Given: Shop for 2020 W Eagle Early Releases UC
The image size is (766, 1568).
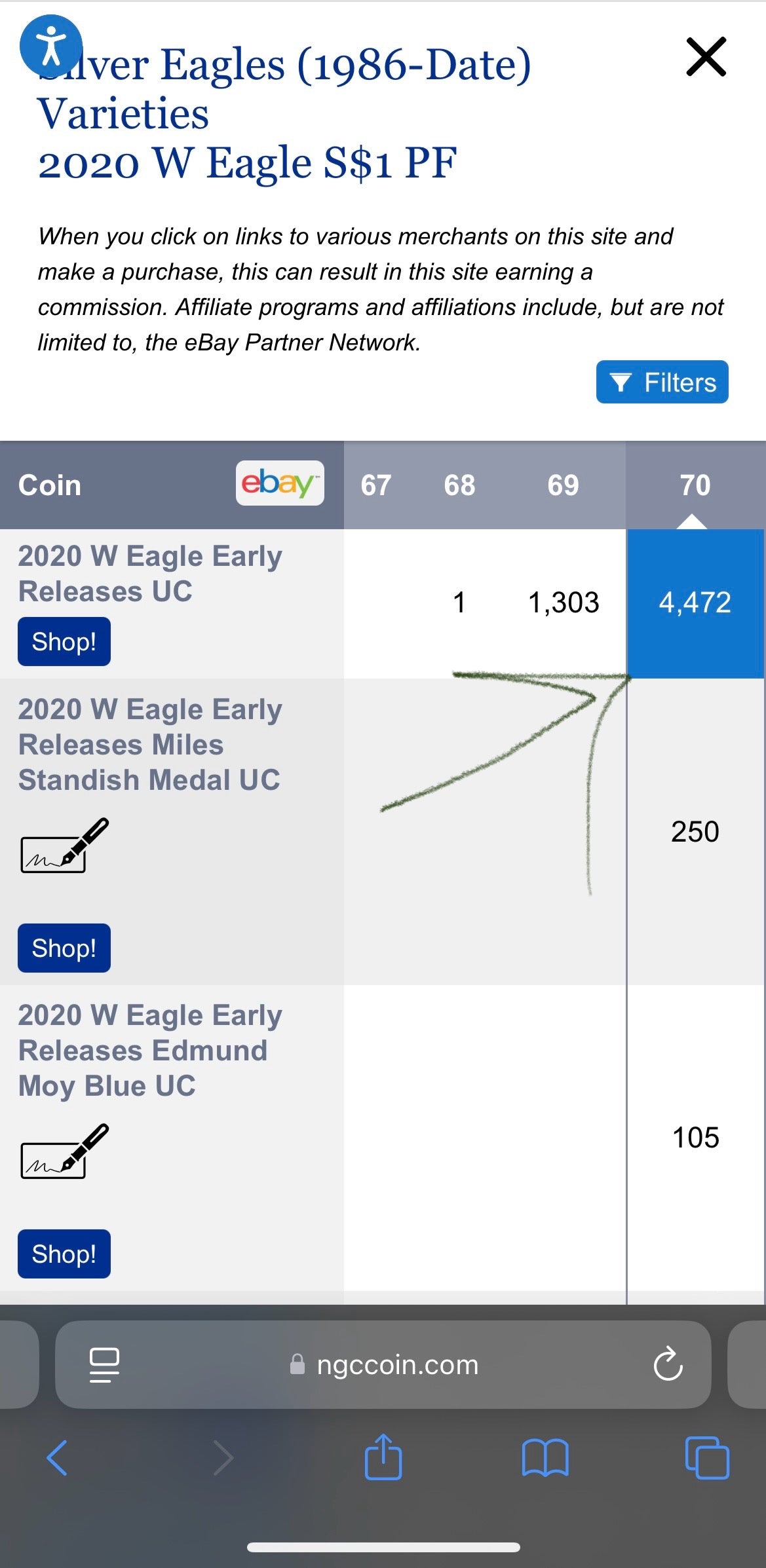Looking at the screenshot, I should 63,641.
